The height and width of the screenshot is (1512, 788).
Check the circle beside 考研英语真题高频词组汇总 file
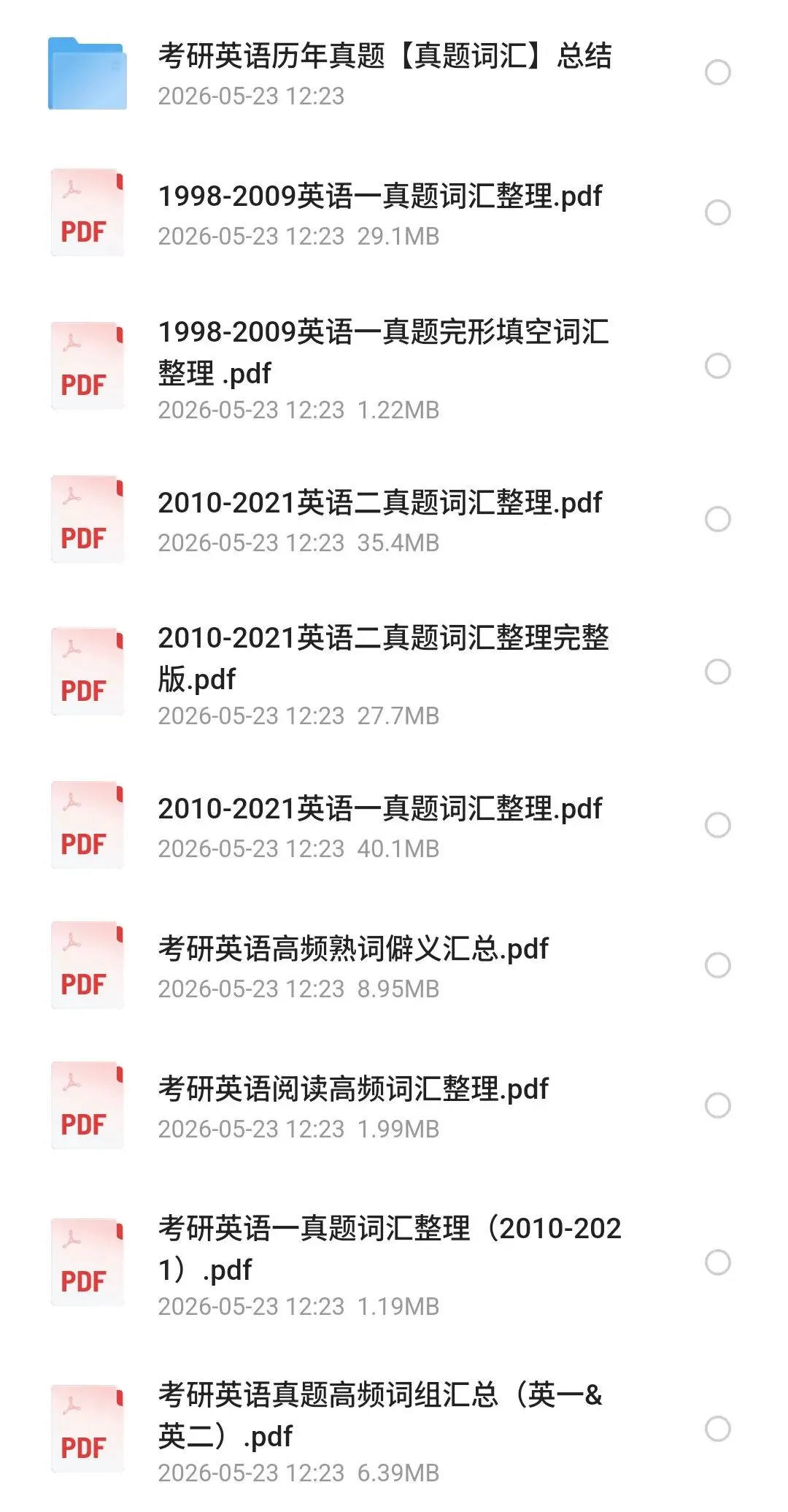pyautogui.click(x=718, y=1429)
